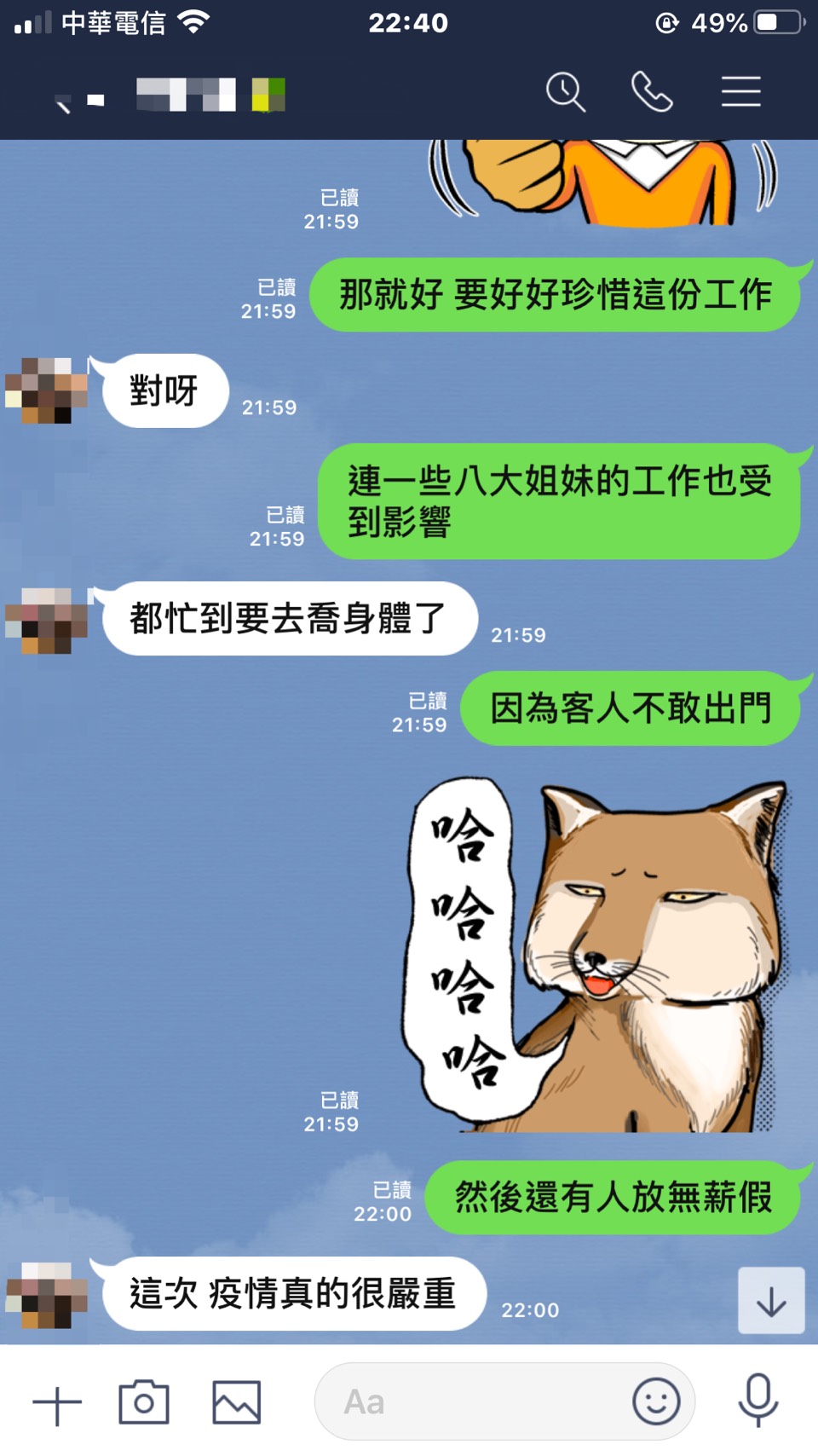Open the laughing fox 哈哈哈哈 sticker
818x1456 pixels.
(x=596, y=955)
